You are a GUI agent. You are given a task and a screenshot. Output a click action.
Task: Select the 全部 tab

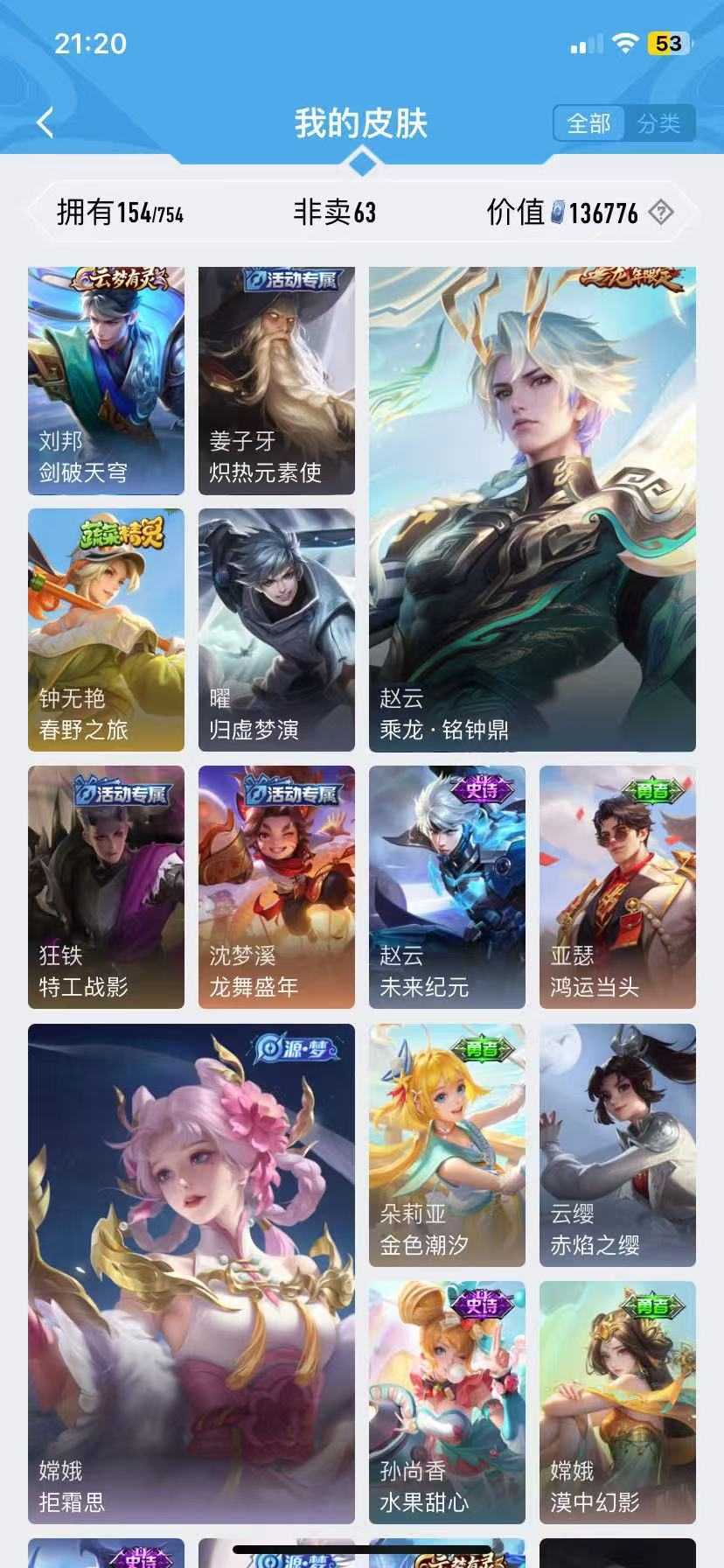589,123
